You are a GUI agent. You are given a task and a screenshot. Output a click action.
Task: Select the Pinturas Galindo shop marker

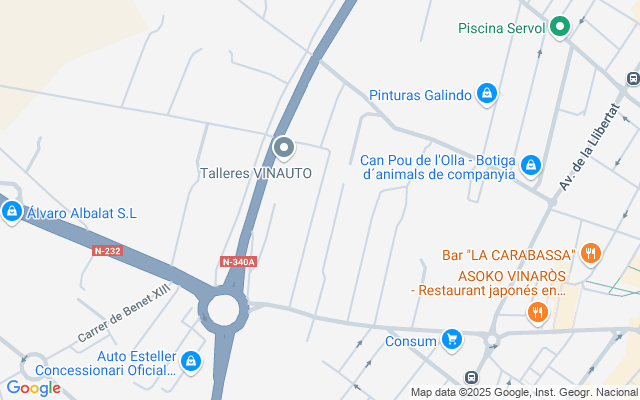pyautogui.click(x=486, y=94)
